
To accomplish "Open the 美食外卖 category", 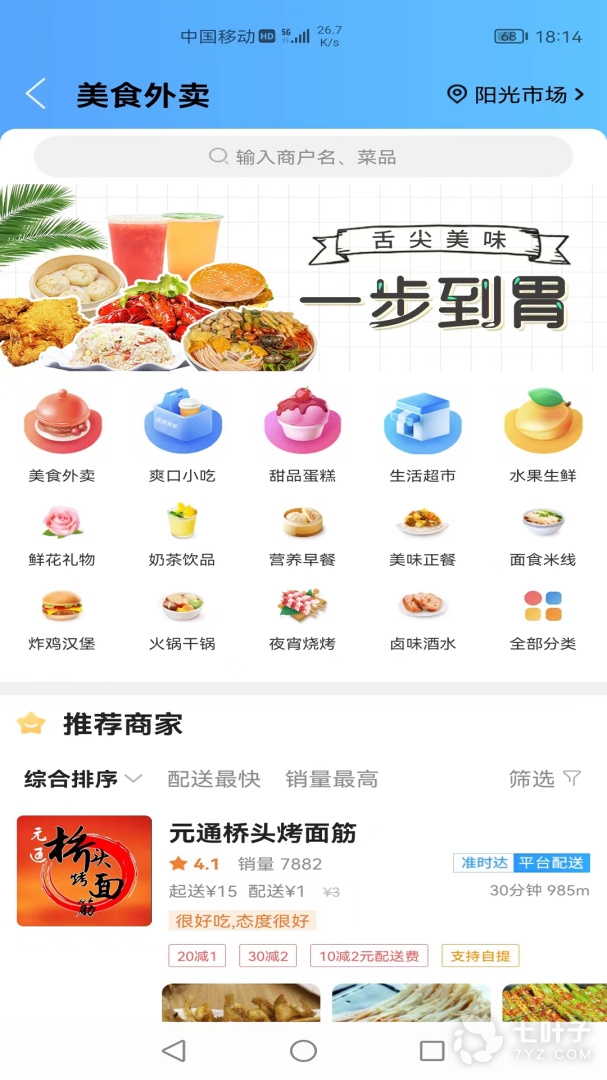I will [62, 437].
